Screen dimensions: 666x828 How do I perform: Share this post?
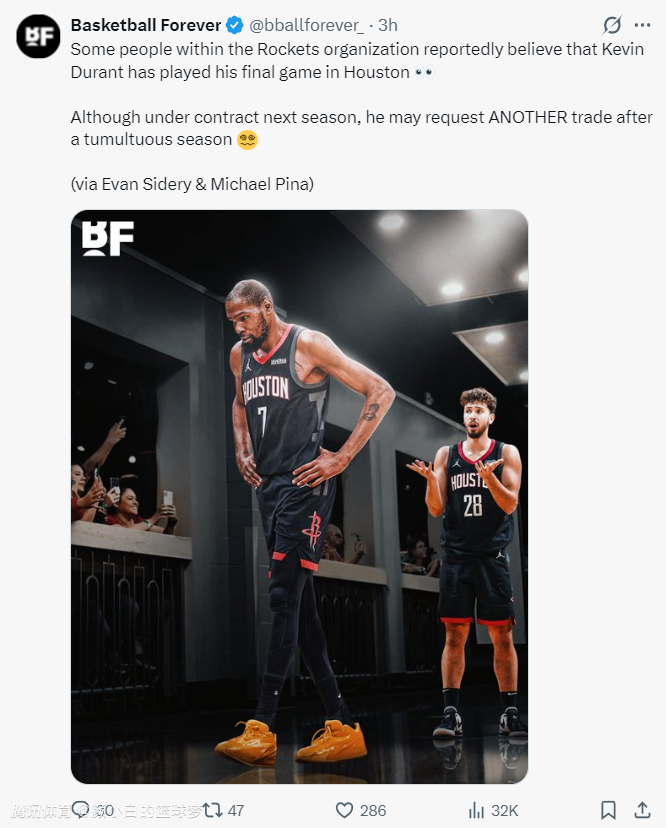point(641,810)
